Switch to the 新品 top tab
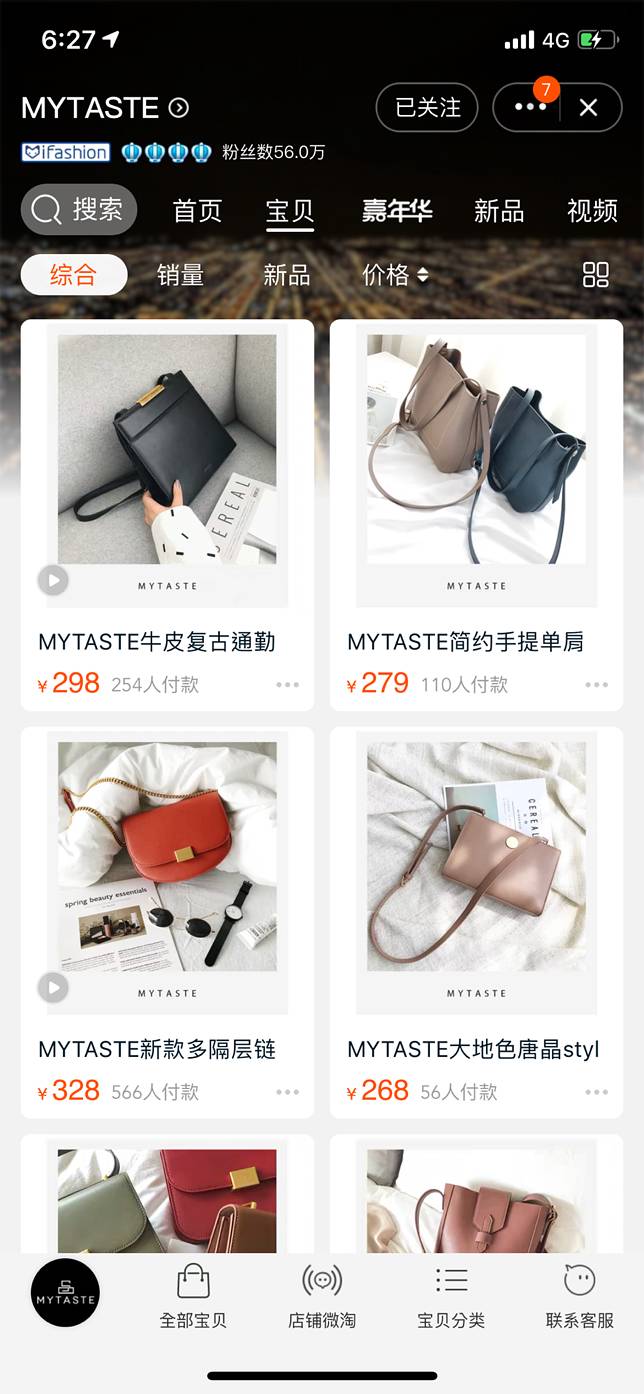The width and height of the screenshot is (644, 1394). 498,211
